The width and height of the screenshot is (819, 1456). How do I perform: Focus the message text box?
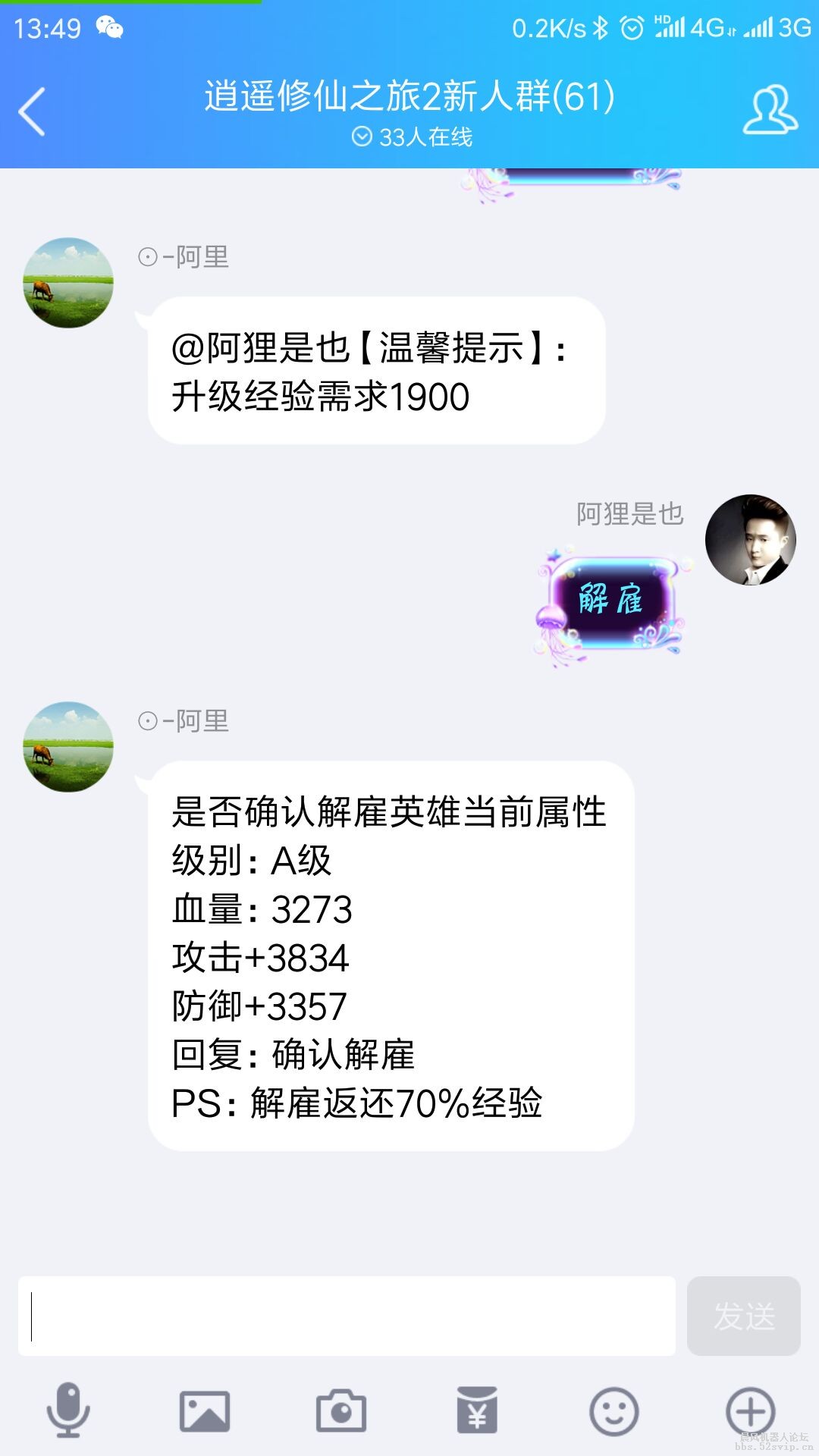pyautogui.click(x=347, y=1316)
